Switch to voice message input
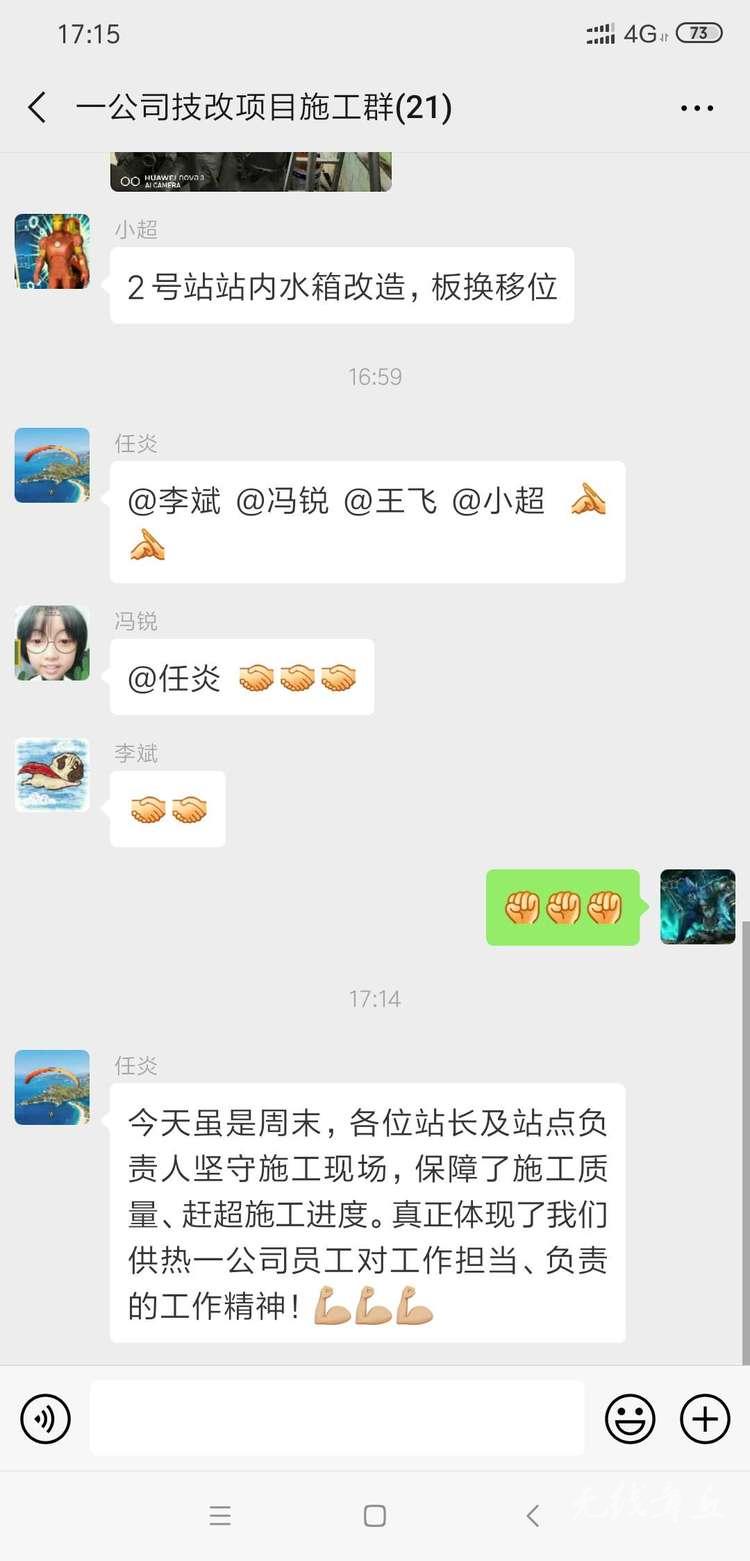 [x=46, y=1418]
